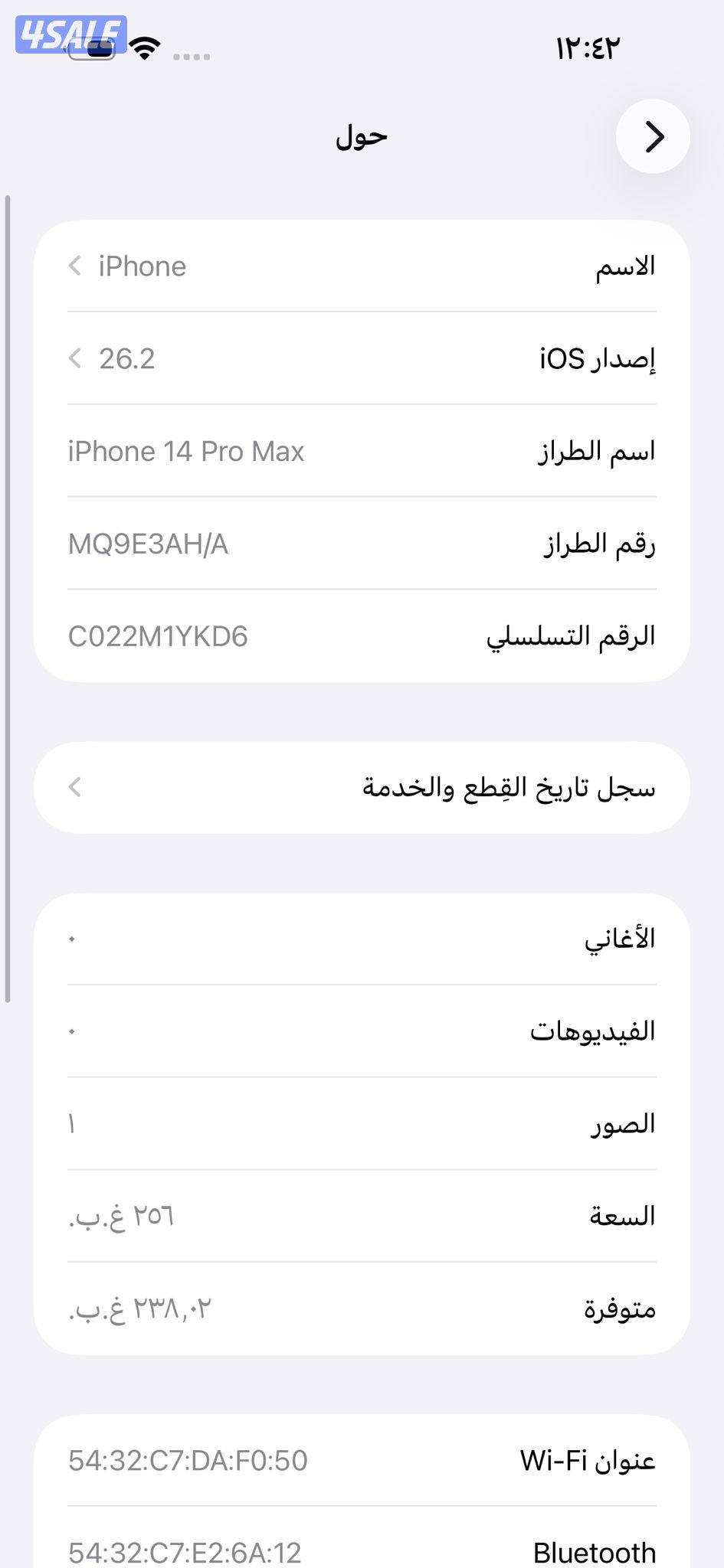Select the Wi-Fi address 54:32:C7:DA:F0:50

point(362,1459)
